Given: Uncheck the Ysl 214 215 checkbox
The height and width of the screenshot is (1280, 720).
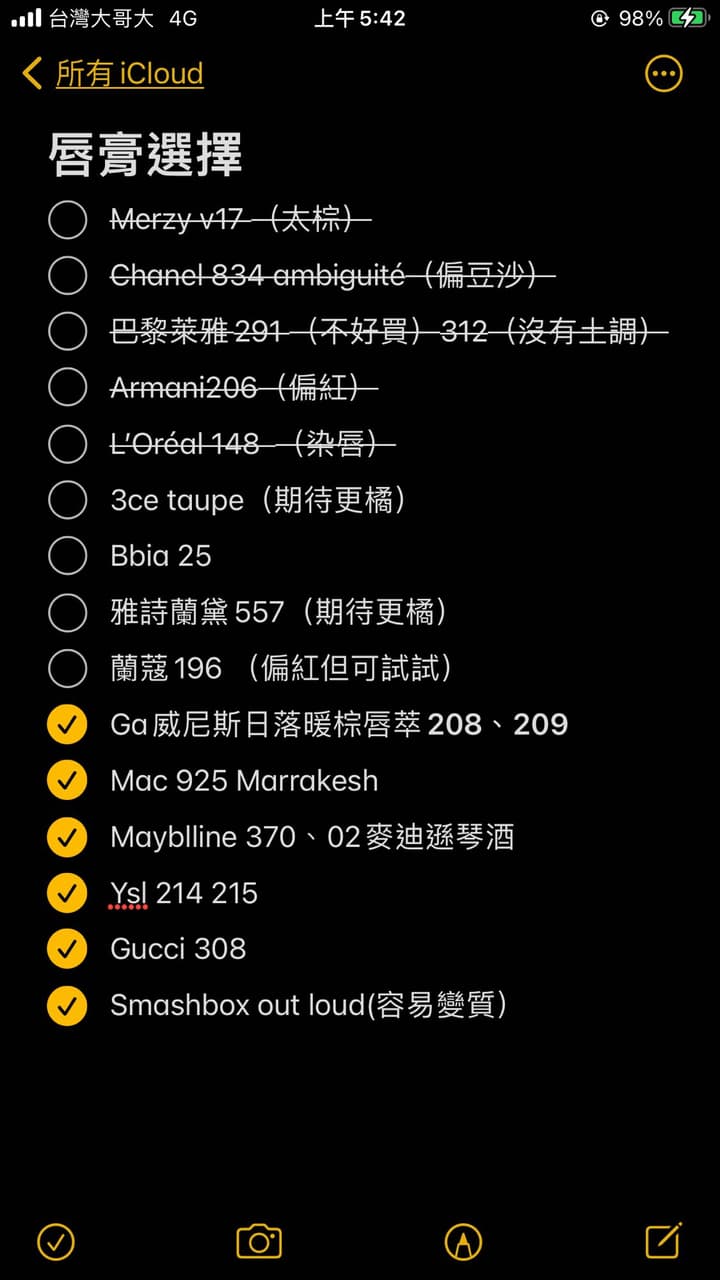Looking at the screenshot, I should point(67,893).
